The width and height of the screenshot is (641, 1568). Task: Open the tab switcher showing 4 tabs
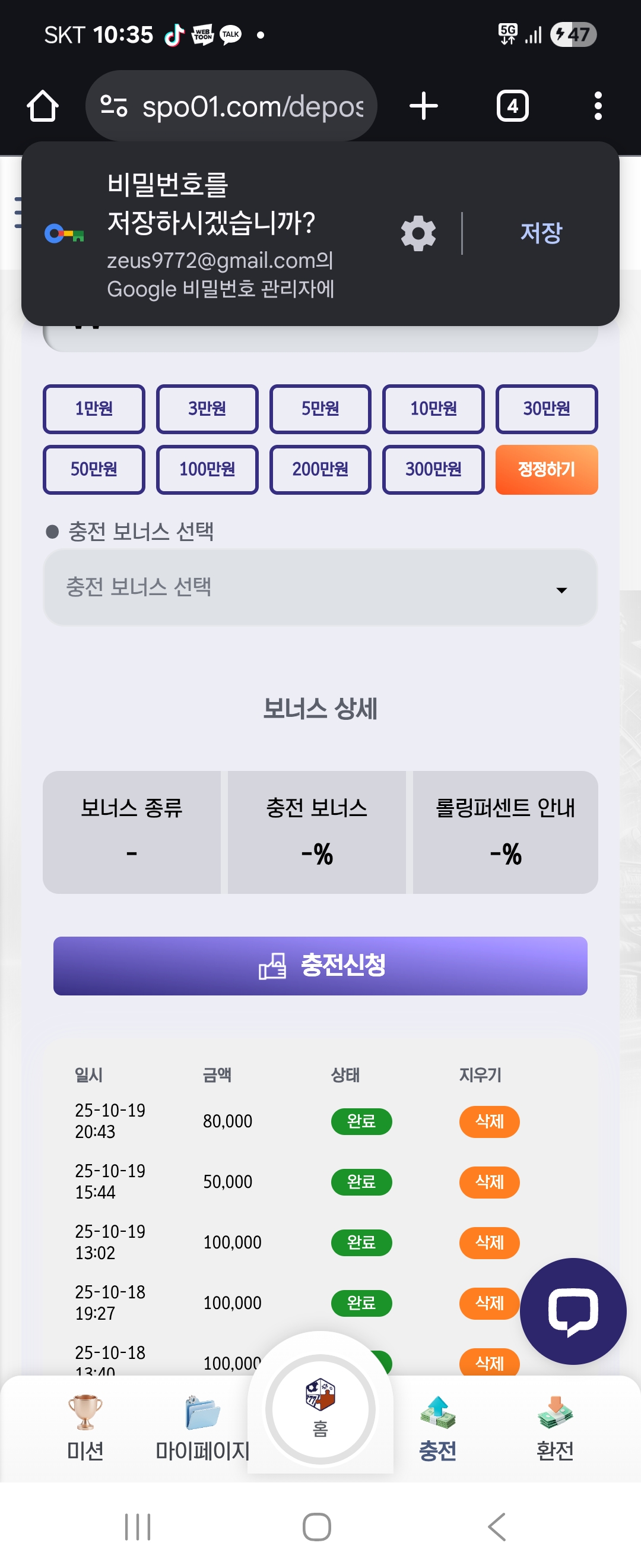(x=512, y=106)
